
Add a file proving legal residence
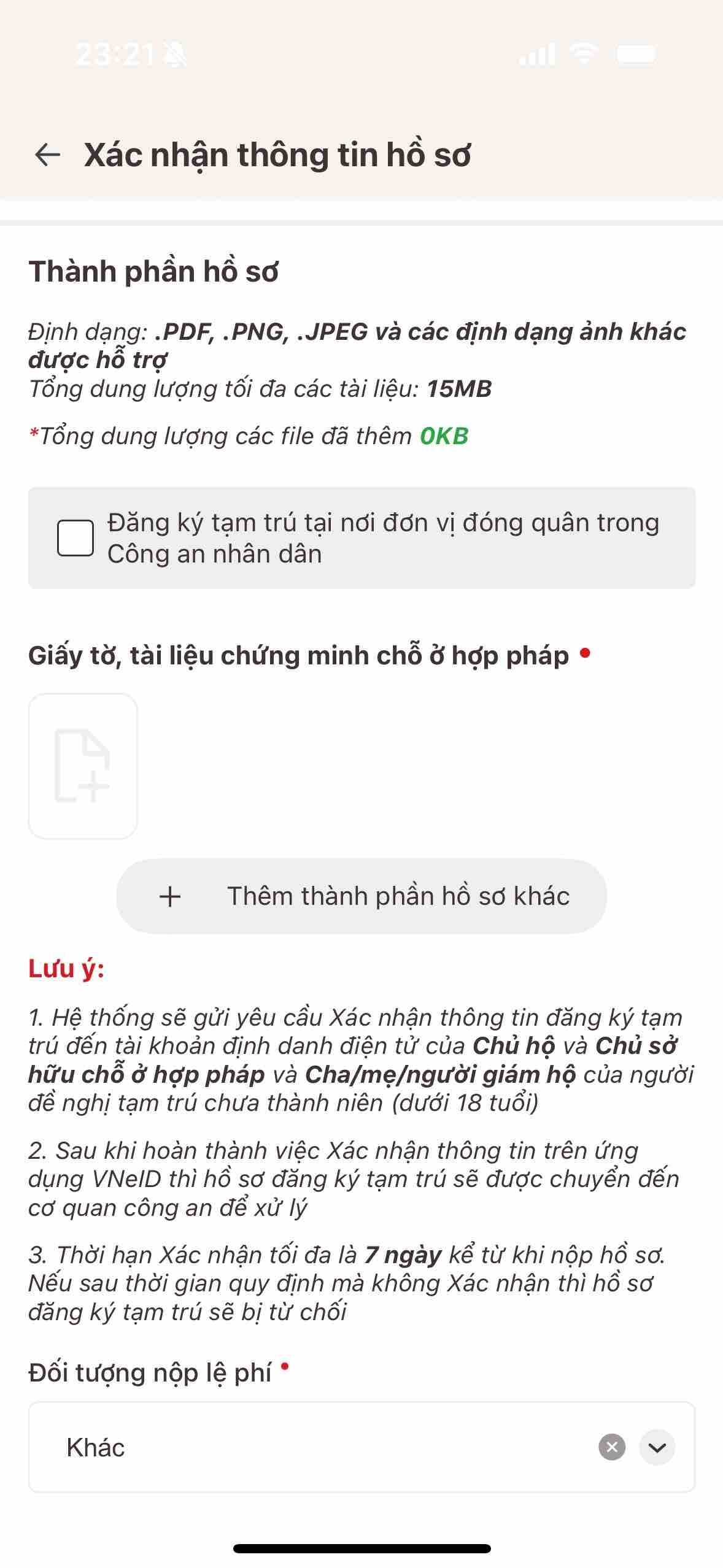(x=83, y=766)
